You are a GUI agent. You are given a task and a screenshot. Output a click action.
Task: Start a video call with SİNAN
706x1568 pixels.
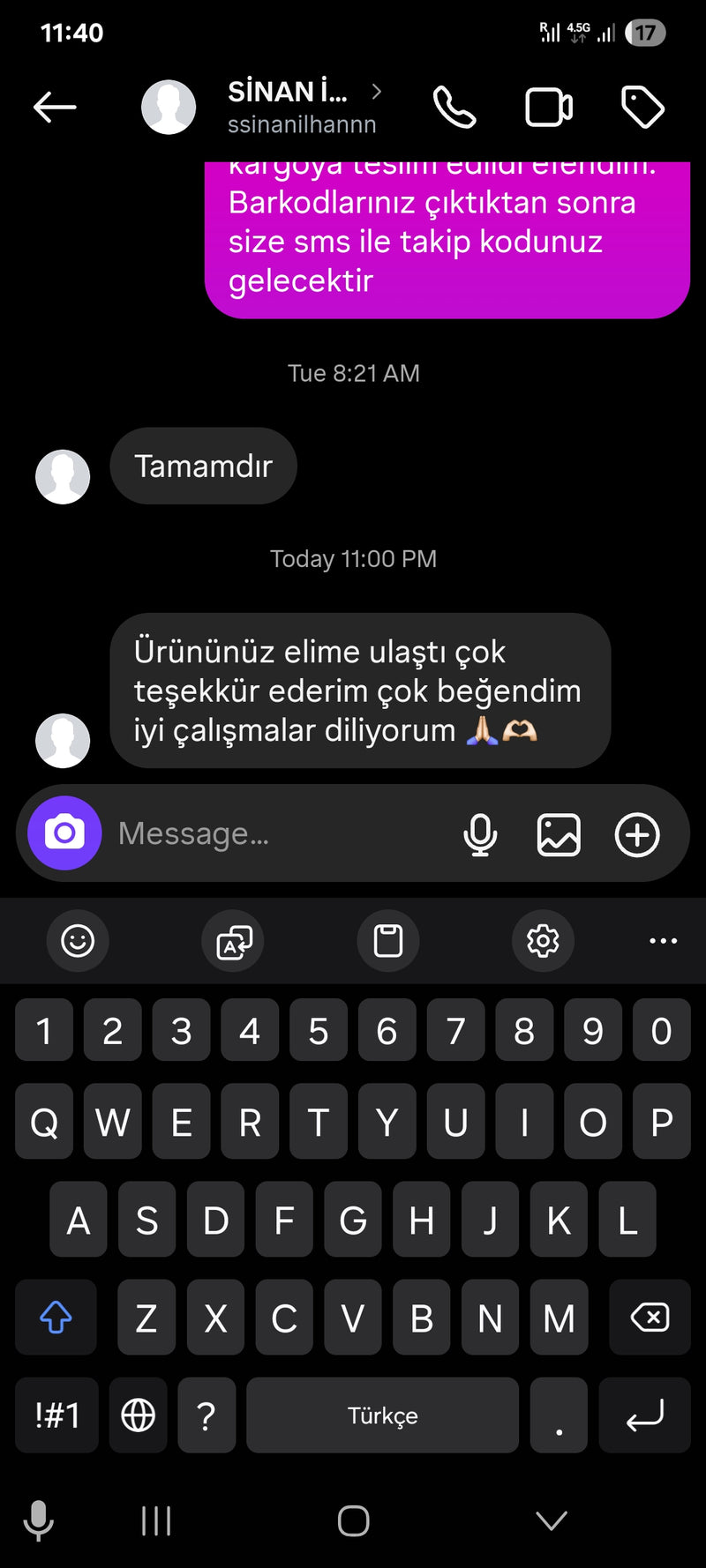(x=549, y=108)
